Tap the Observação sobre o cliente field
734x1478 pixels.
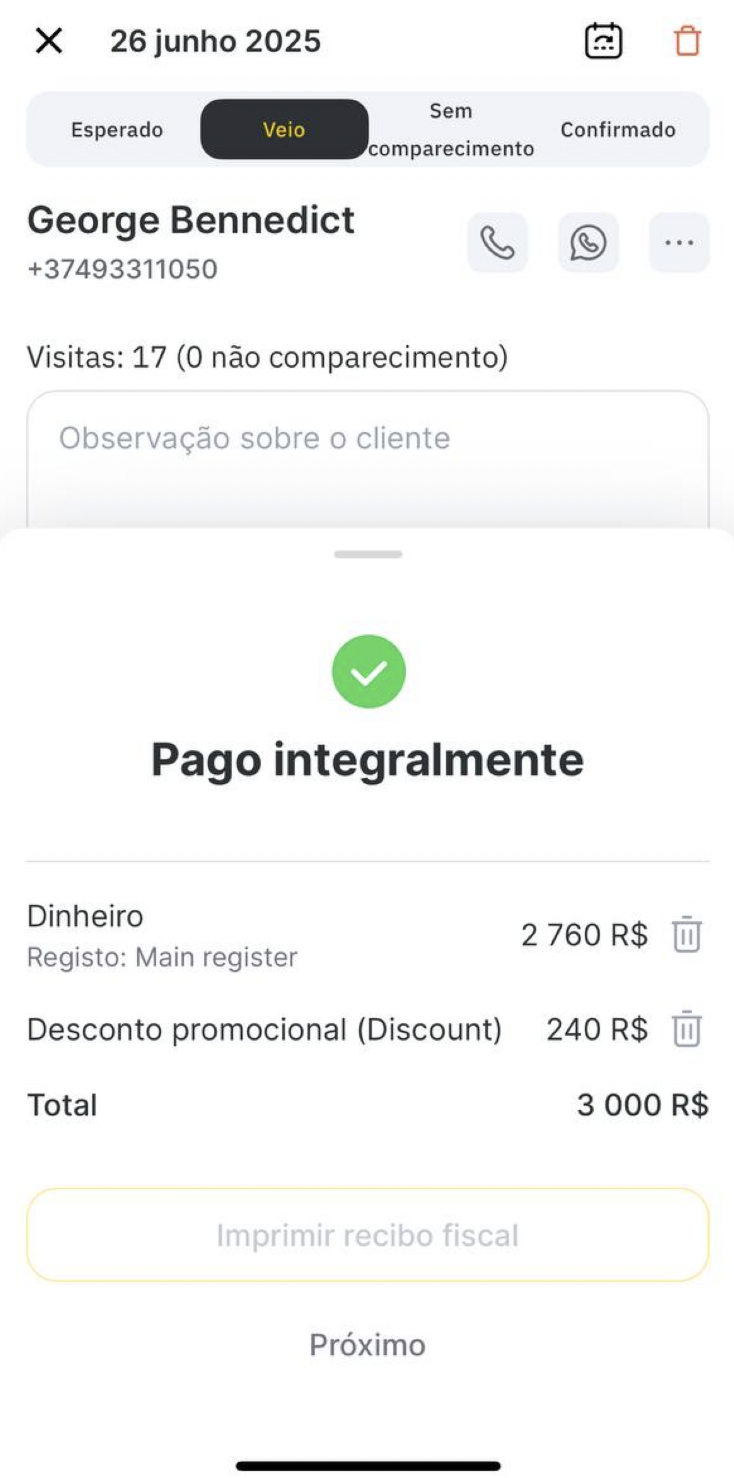coord(368,459)
